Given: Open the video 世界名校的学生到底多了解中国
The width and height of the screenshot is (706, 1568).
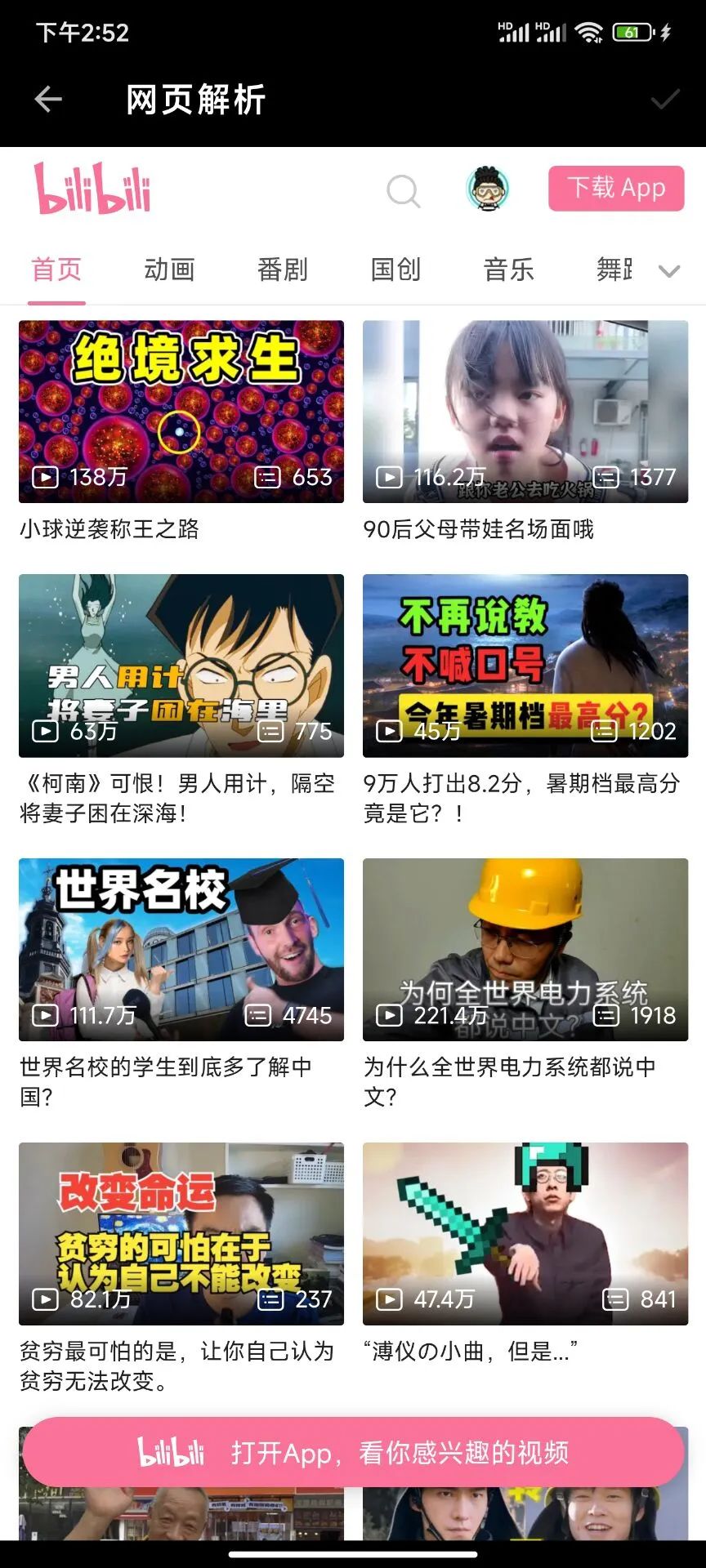Looking at the screenshot, I should [181, 950].
